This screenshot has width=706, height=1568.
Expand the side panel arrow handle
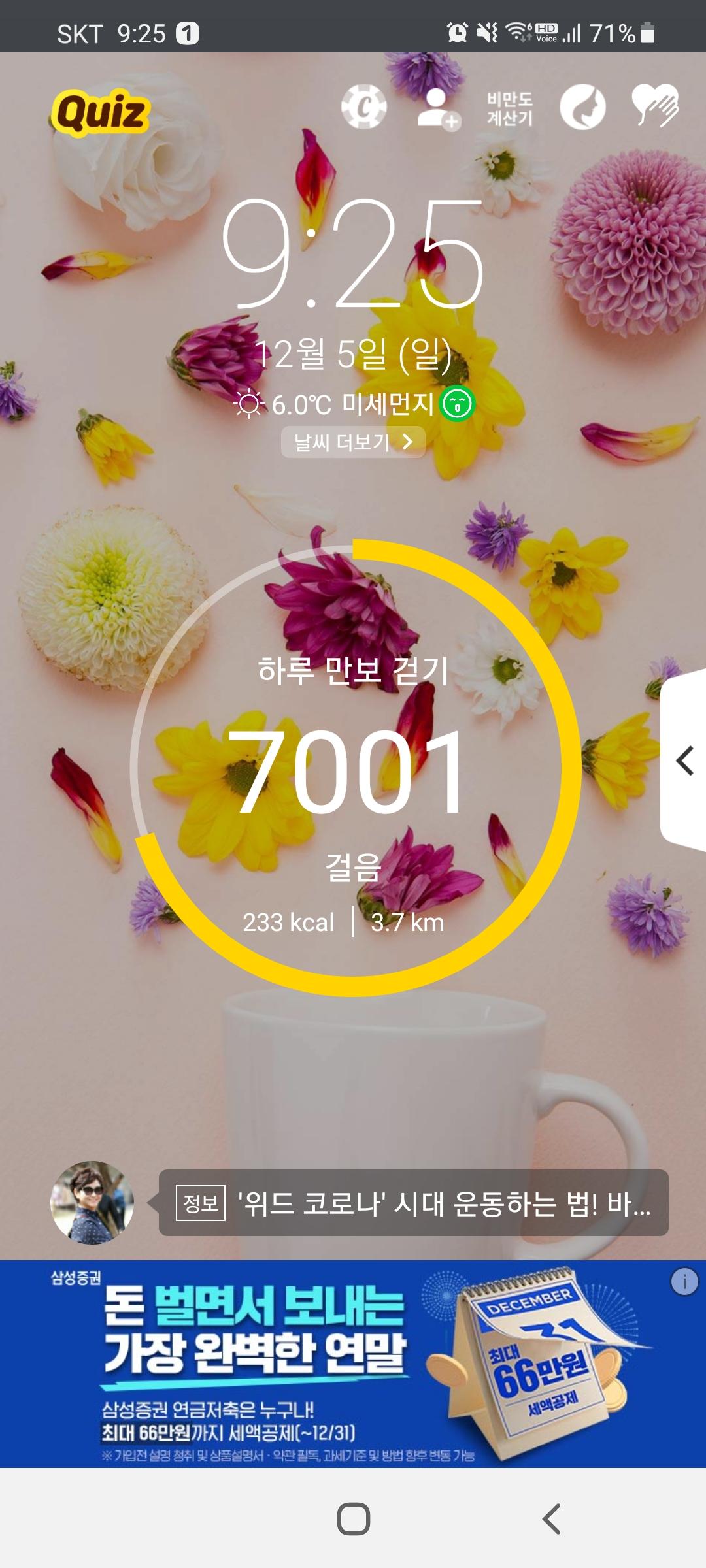tap(684, 761)
